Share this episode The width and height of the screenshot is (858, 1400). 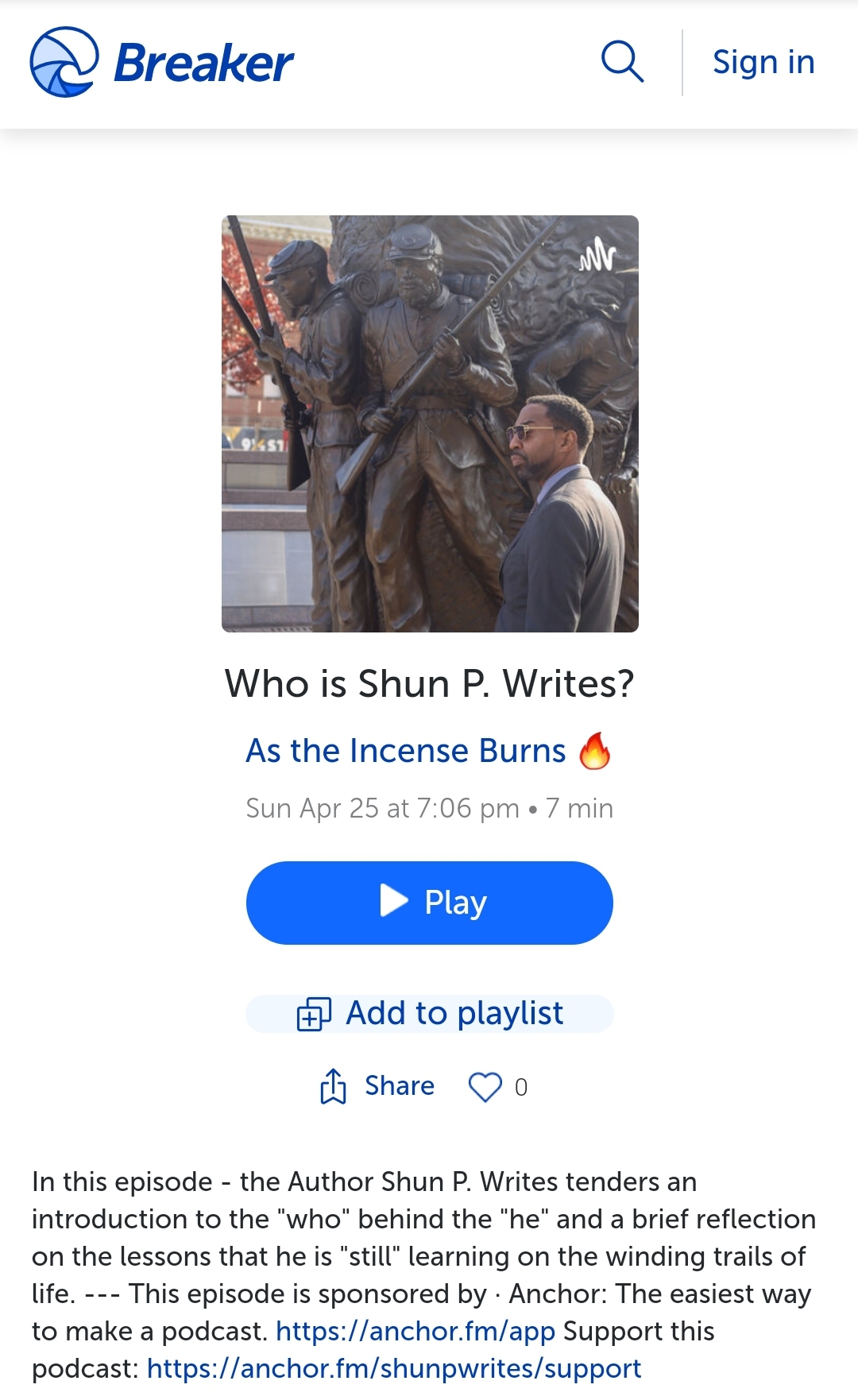pyautogui.click(x=377, y=1086)
